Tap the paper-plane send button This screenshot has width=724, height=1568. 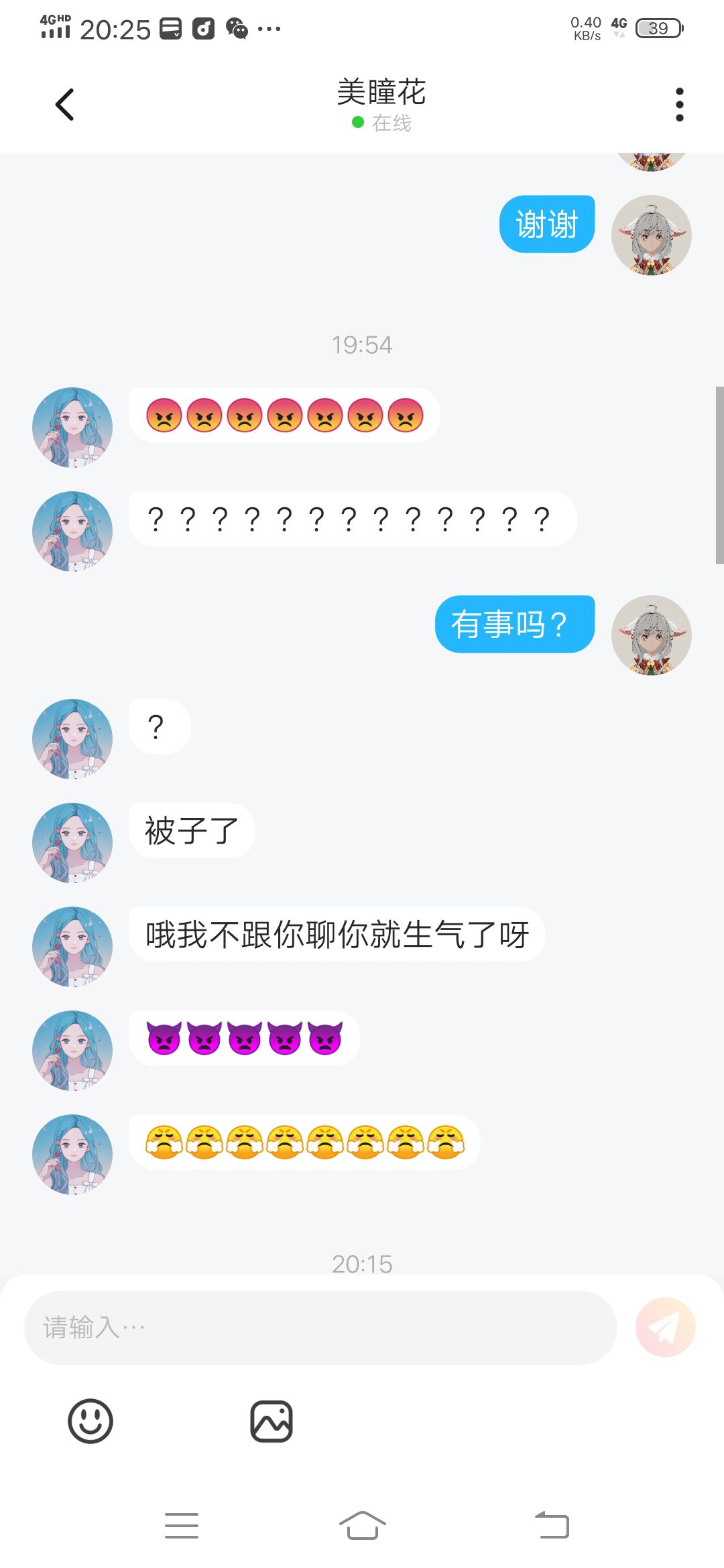click(x=665, y=1327)
